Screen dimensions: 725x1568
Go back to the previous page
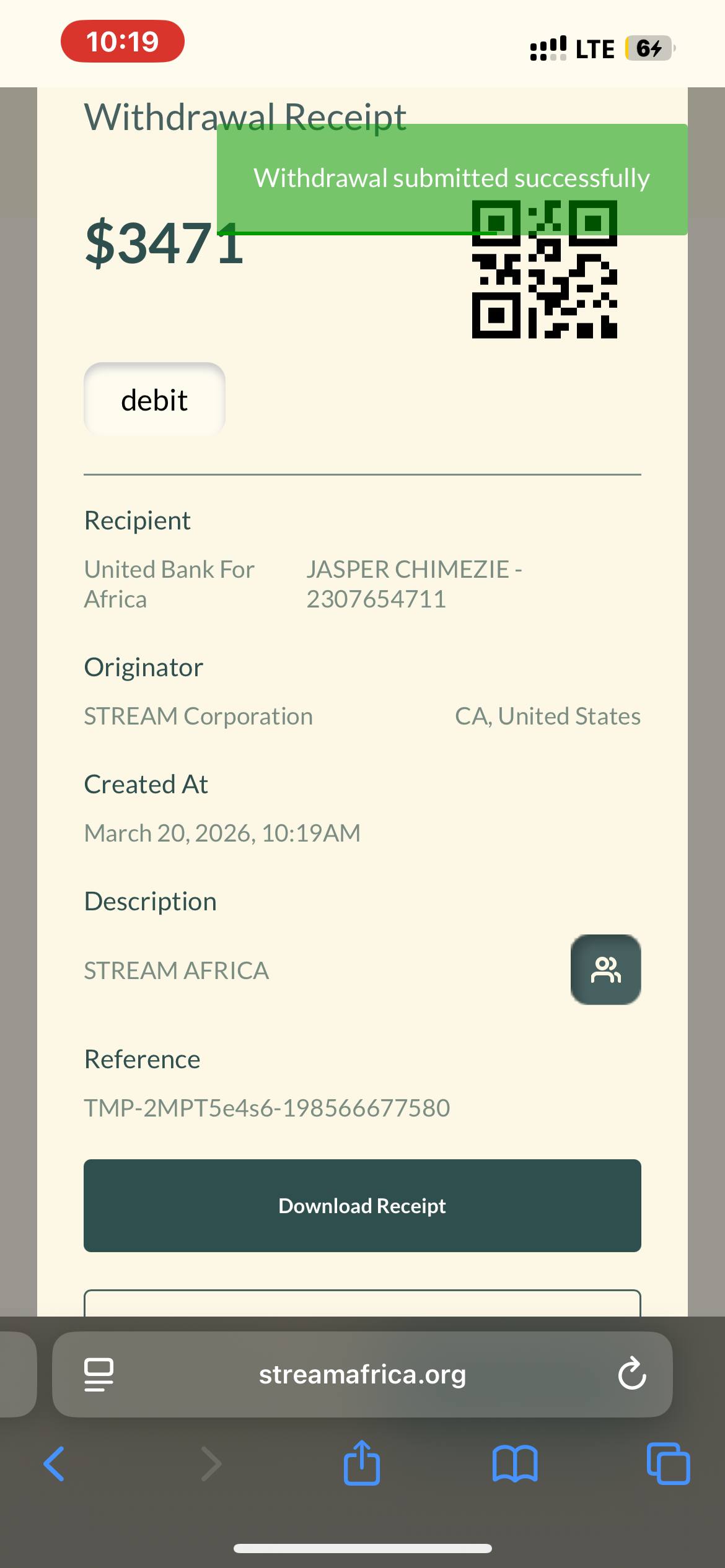click(54, 1464)
